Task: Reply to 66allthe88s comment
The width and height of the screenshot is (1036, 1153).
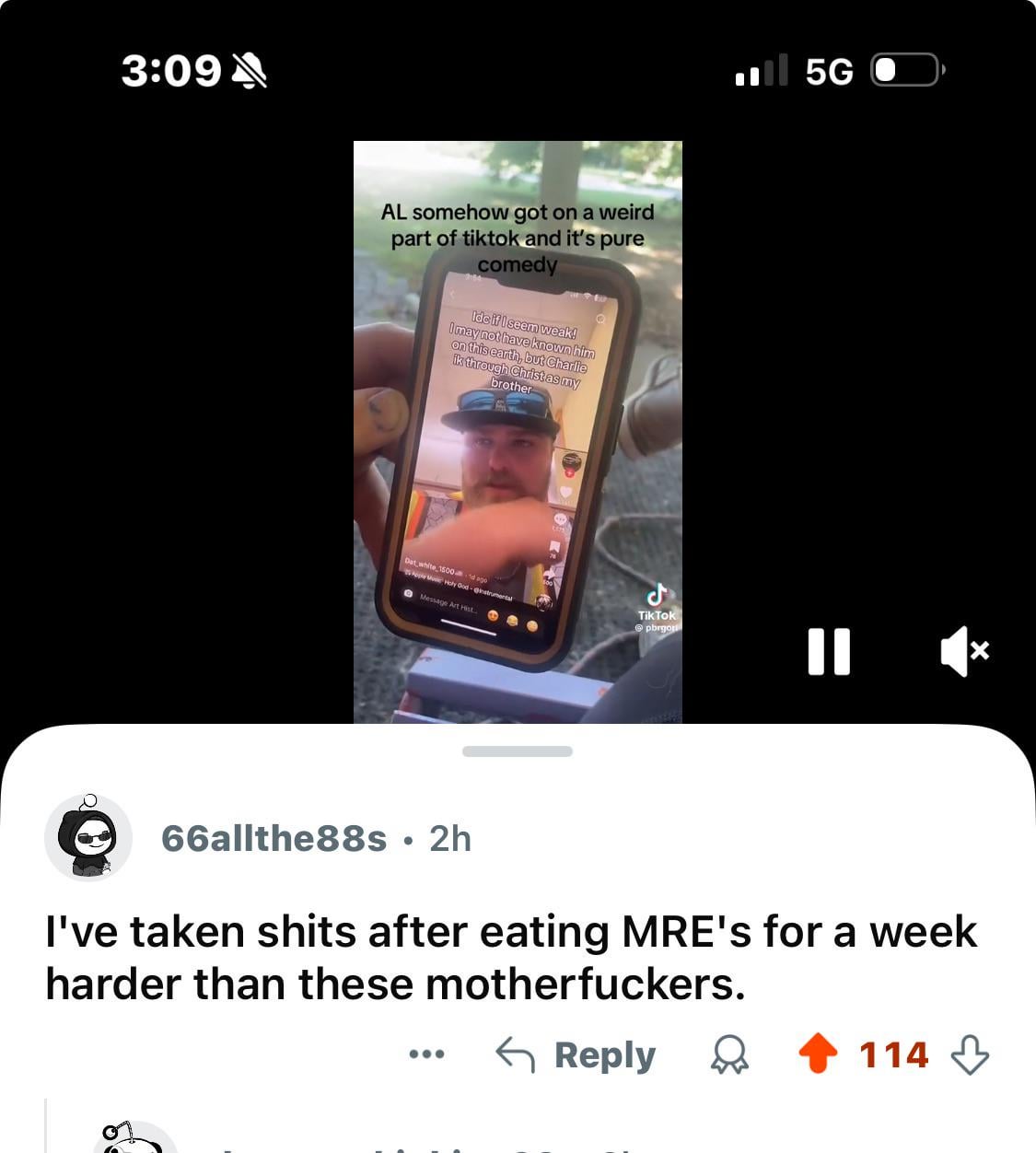Action: point(577,1054)
